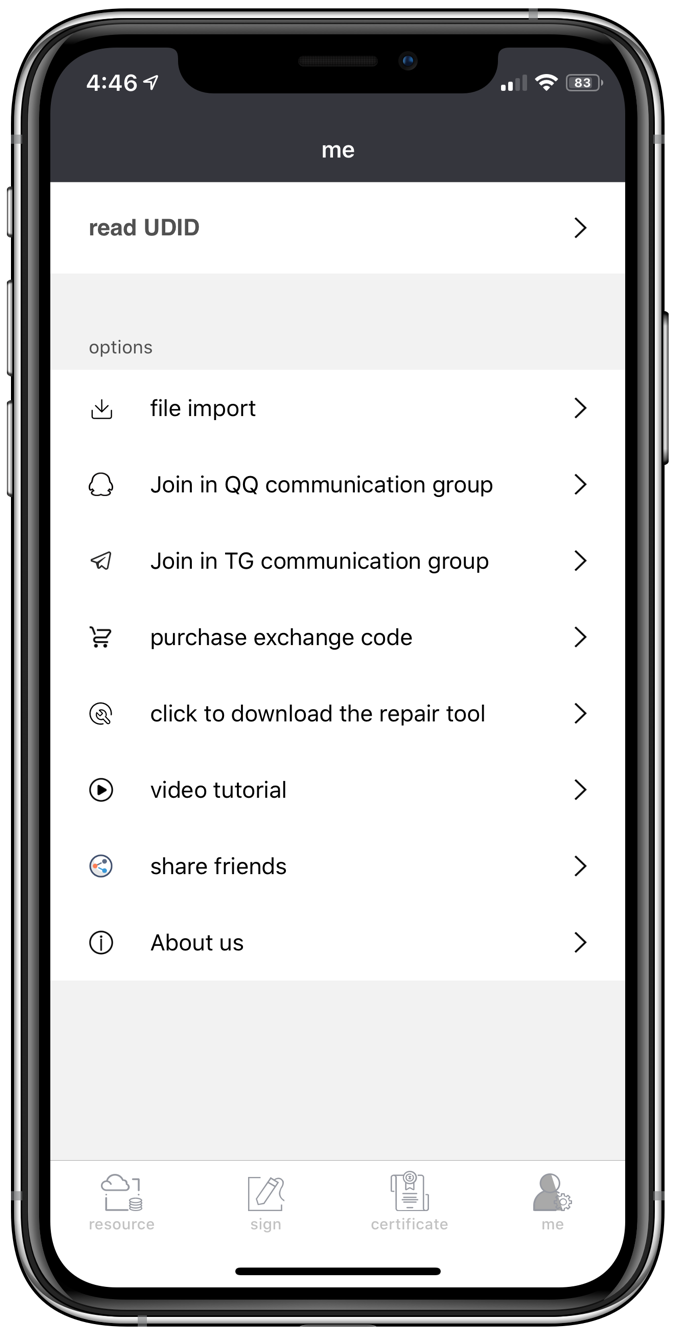Select the me tab

(553, 1203)
